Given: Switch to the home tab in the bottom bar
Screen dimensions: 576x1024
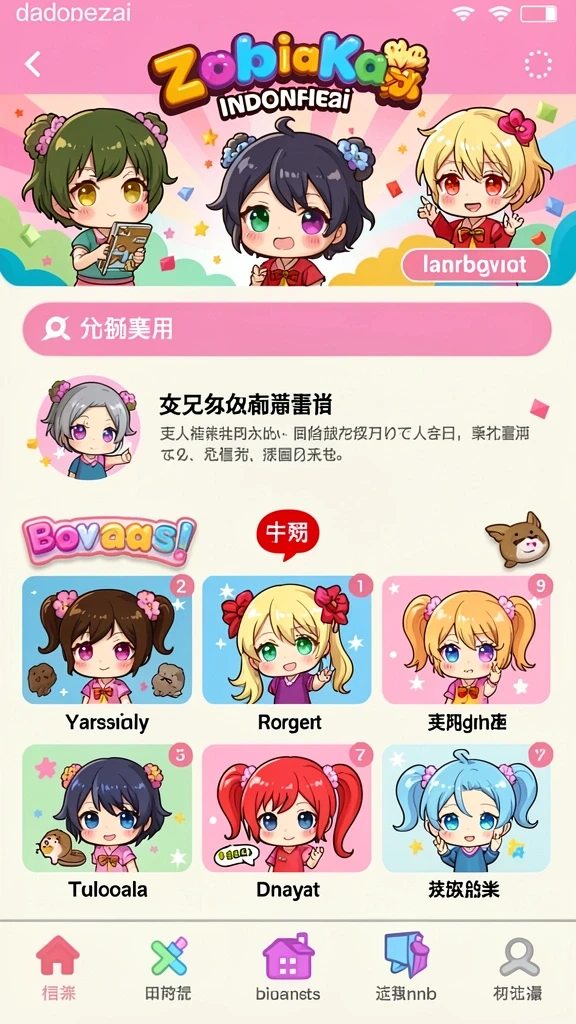Looking at the screenshot, I should pyautogui.click(x=58, y=968).
